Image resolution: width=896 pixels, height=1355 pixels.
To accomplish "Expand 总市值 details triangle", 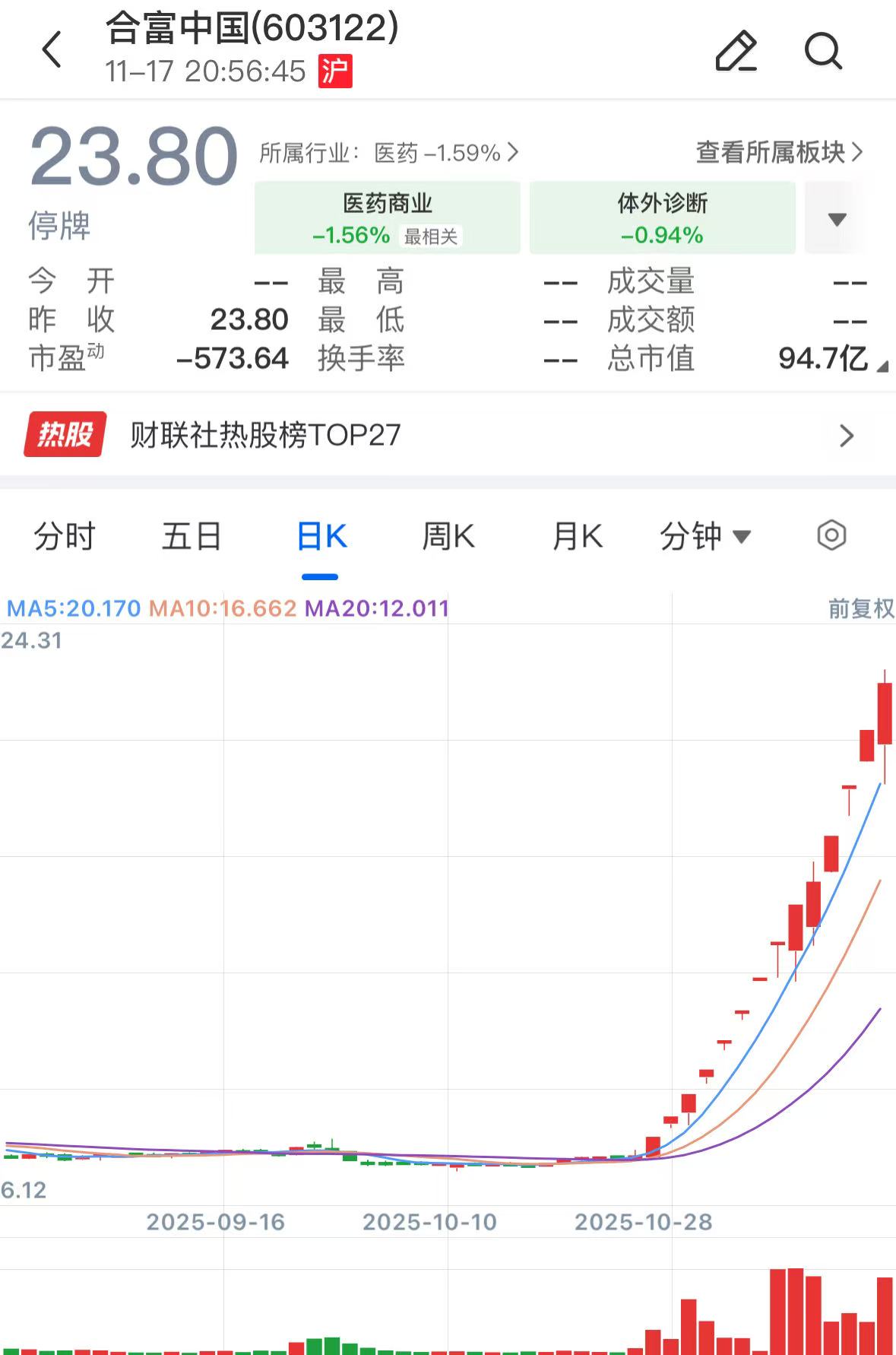I will click(x=882, y=367).
